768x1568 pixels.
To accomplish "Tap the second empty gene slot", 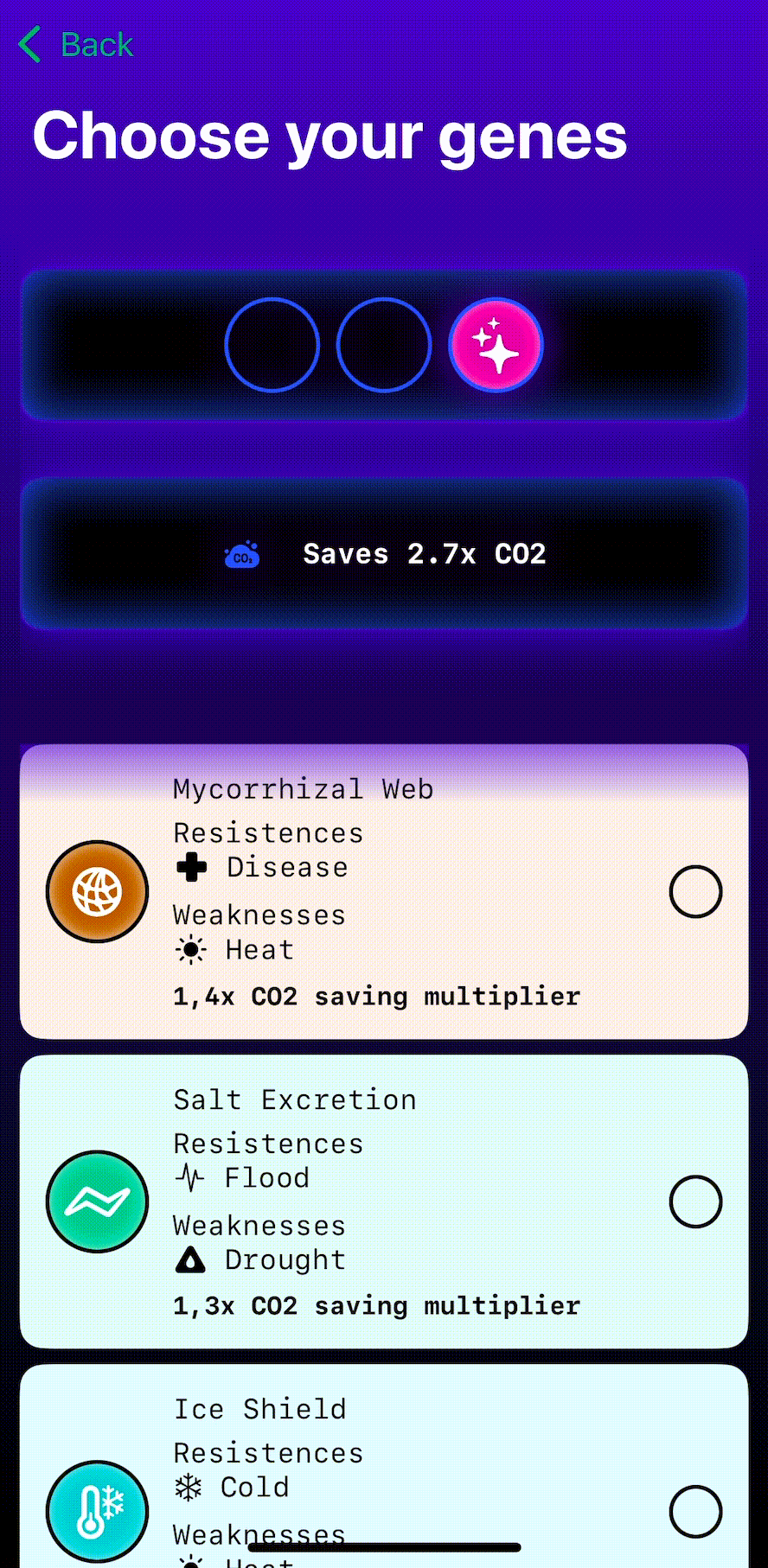I will pyautogui.click(x=384, y=345).
